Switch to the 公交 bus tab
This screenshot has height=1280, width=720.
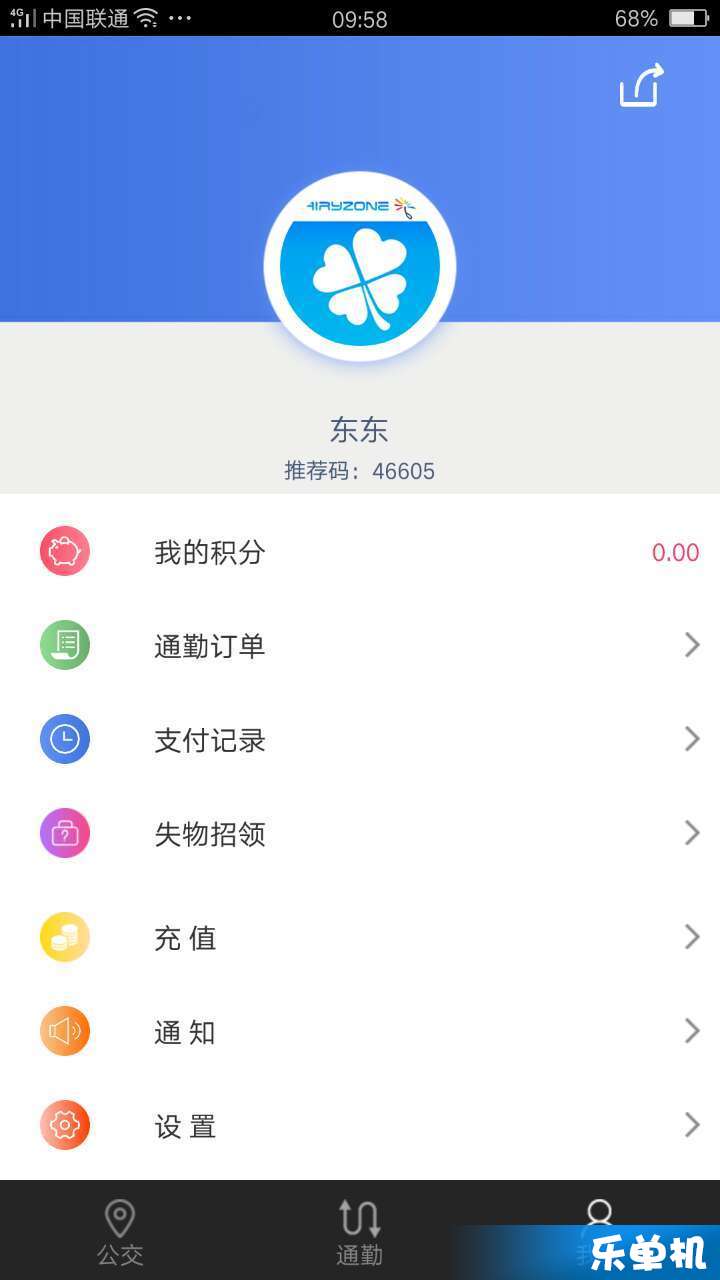coord(120,1232)
